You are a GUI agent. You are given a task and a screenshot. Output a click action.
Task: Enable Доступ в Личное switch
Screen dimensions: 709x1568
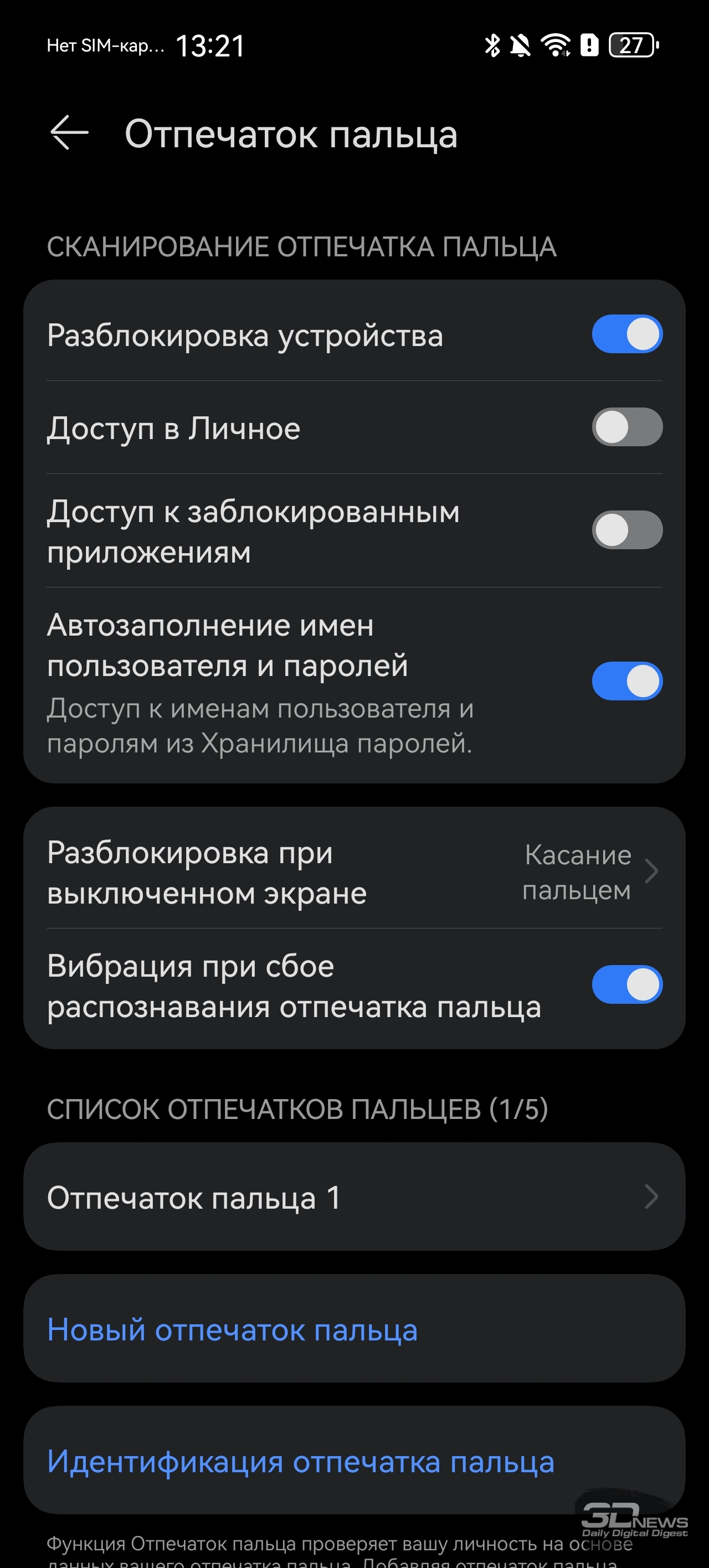[627, 427]
